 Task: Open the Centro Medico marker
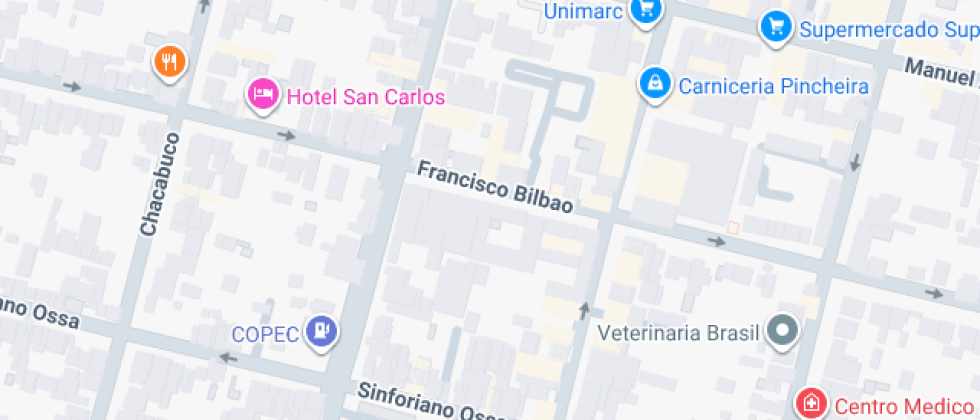(810, 404)
